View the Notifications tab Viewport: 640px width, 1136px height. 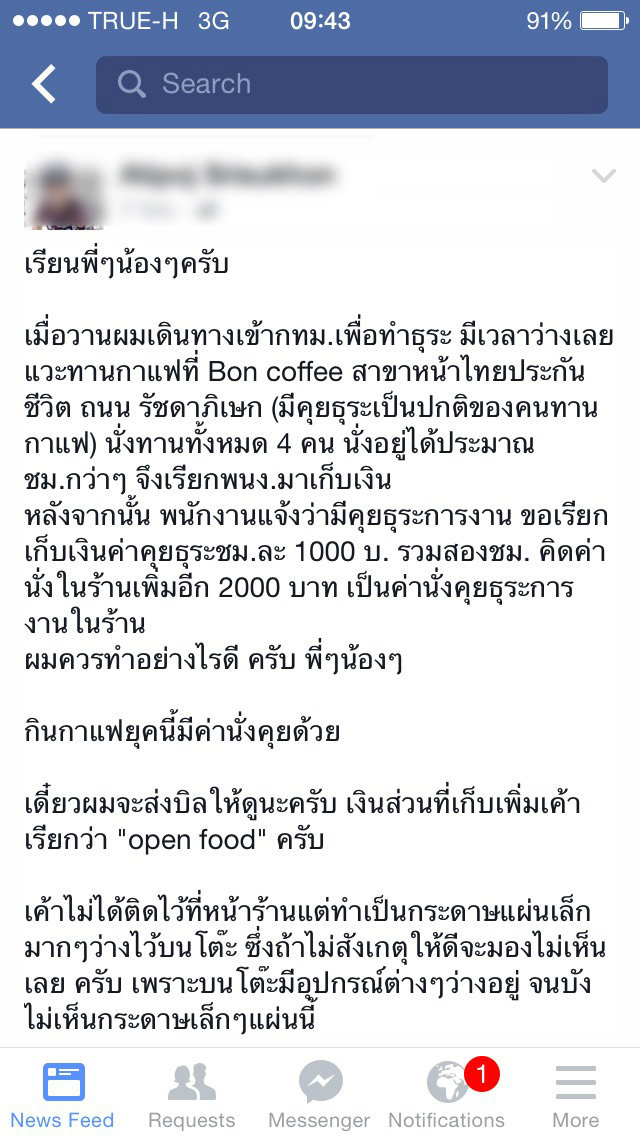point(447,1095)
